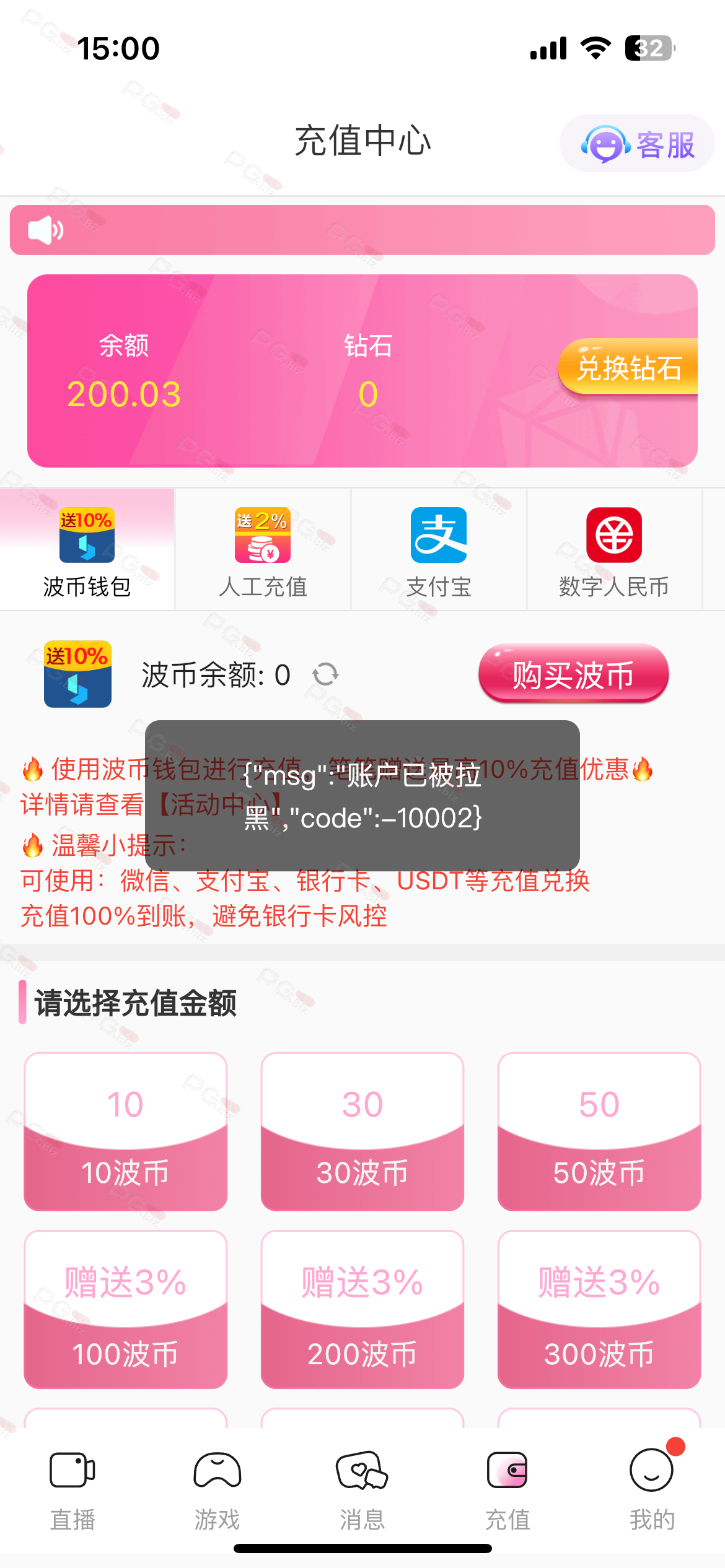725x1568 pixels.
Task: Pick the 300波币 amount option
Action: pos(599,1310)
